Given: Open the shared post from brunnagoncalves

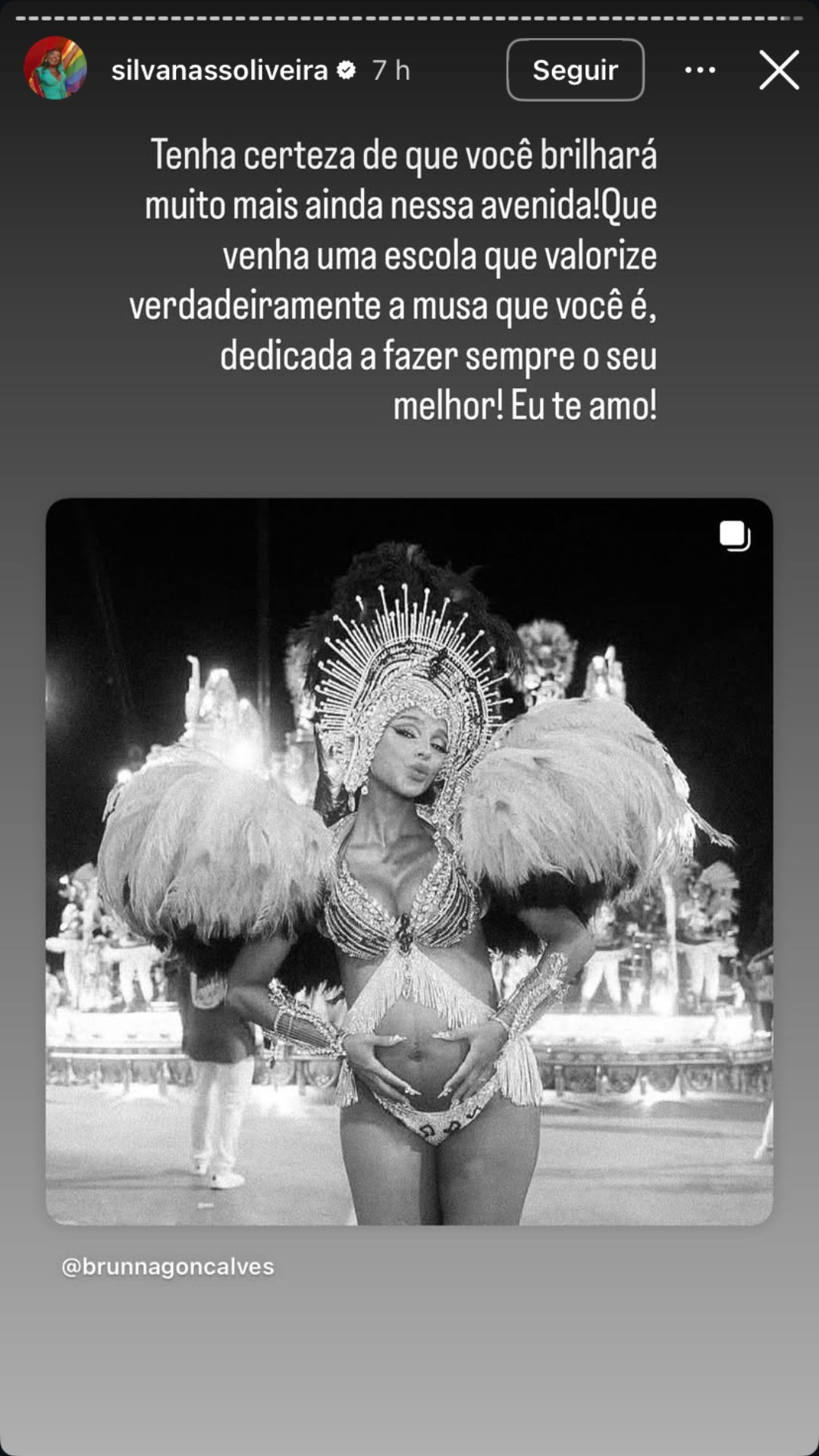Looking at the screenshot, I should [409, 861].
